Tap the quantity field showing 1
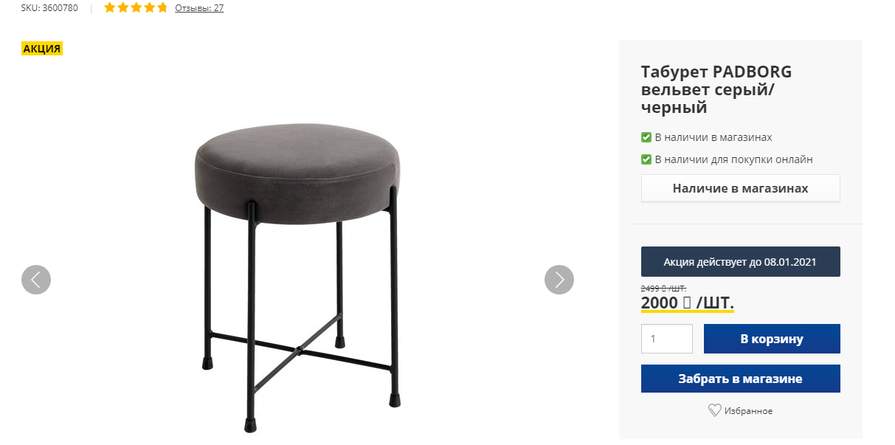The height and width of the screenshot is (445, 895). tap(666, 339)
